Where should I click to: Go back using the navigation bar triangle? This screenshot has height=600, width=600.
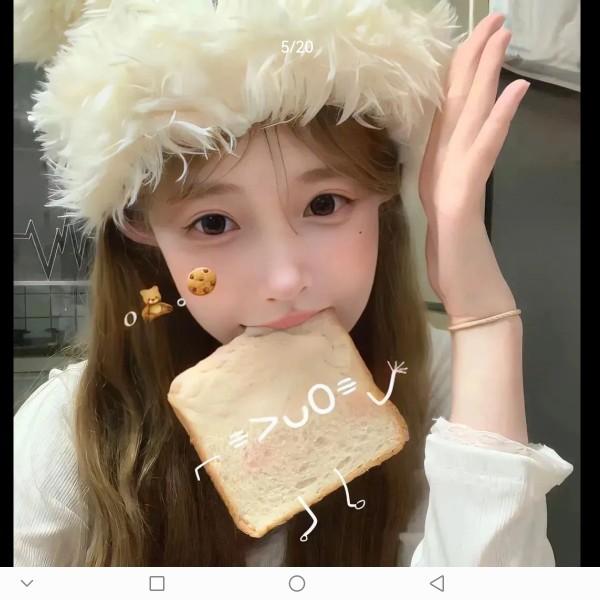point(436,583)
